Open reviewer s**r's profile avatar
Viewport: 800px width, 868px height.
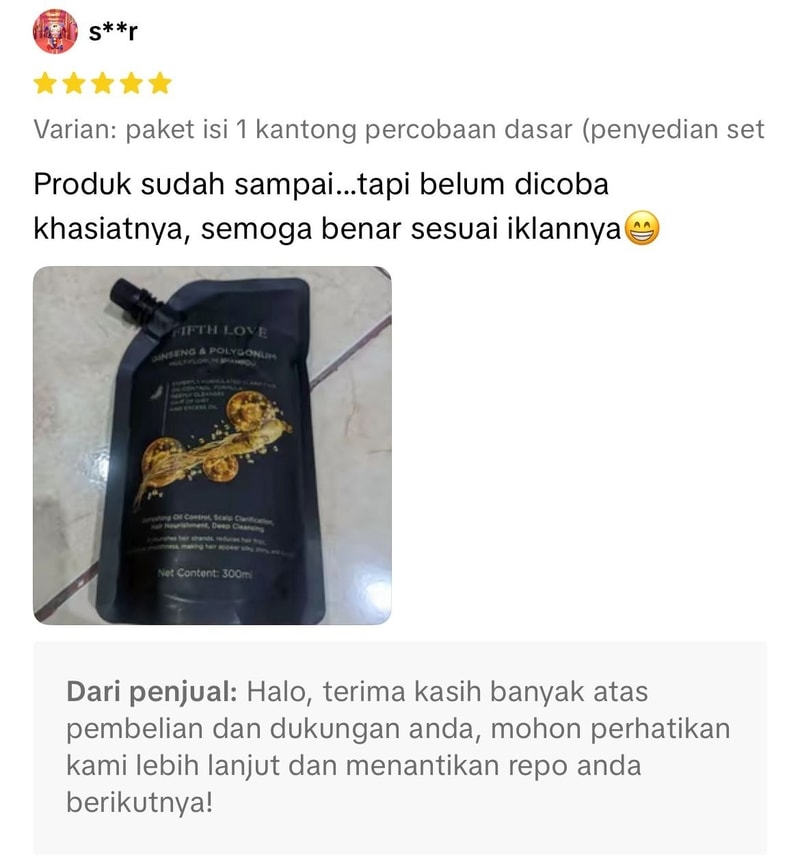pyautogui.click(x=55, y=32)
